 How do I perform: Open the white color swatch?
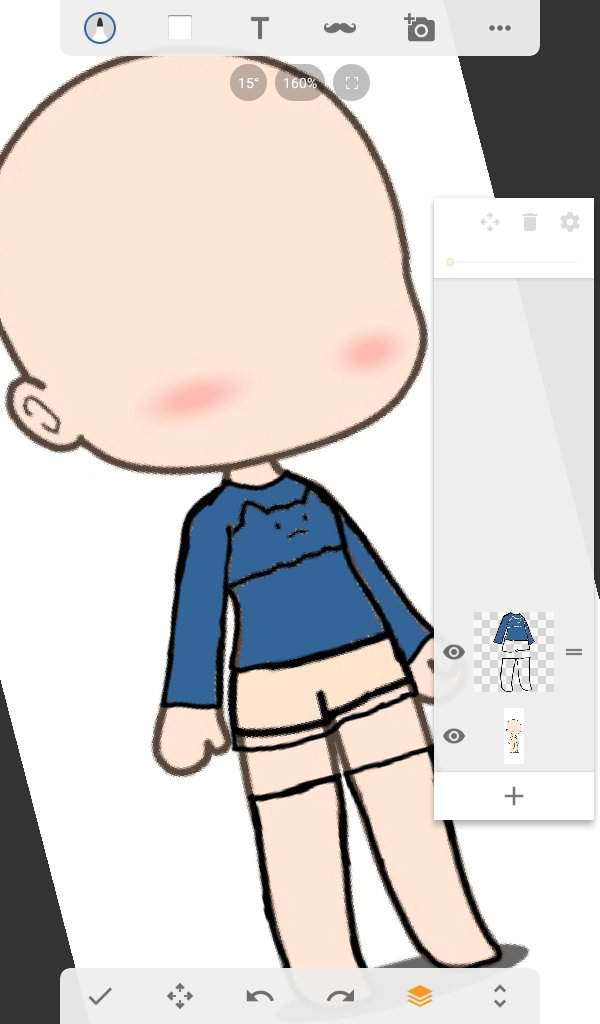(x=180, y=28)
